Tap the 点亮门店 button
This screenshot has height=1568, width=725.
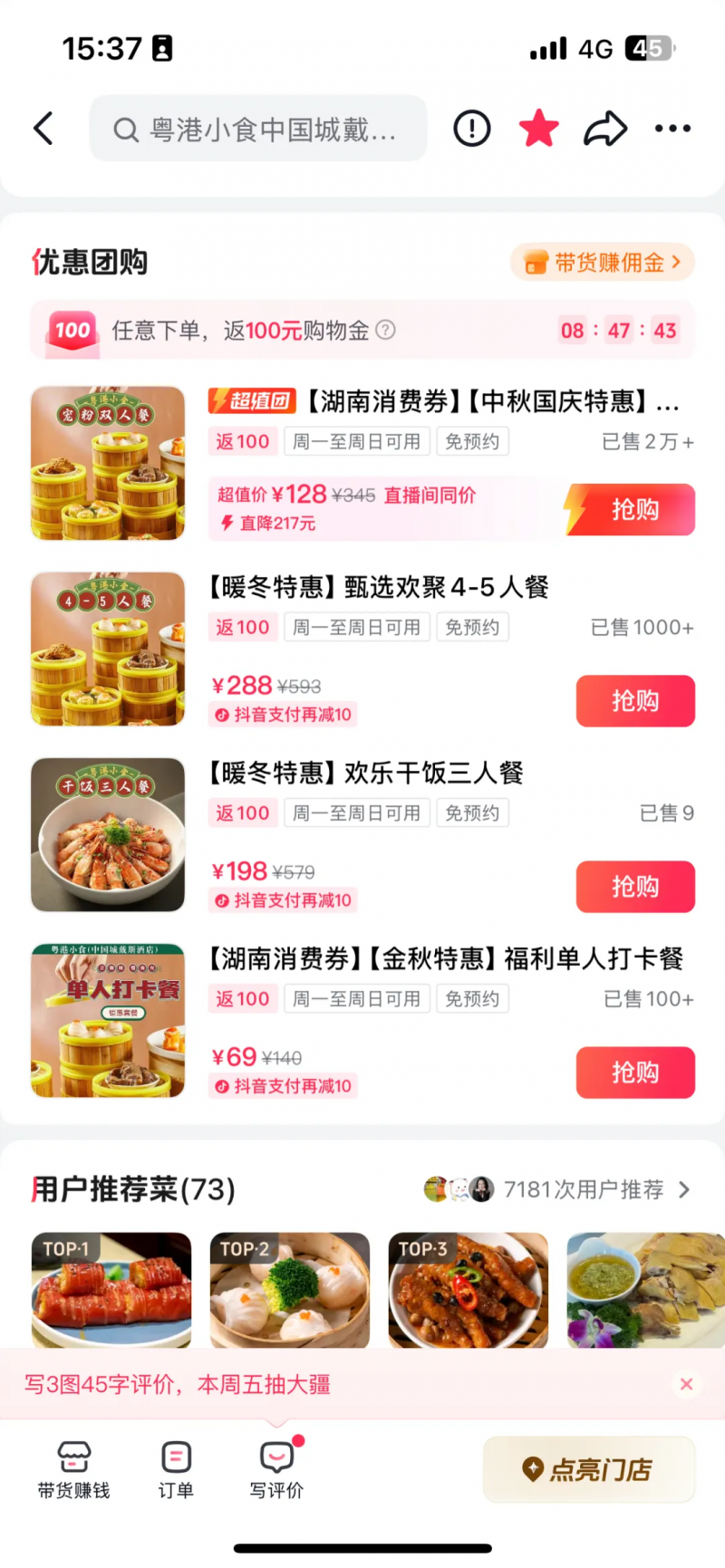tap(588, 1469)
